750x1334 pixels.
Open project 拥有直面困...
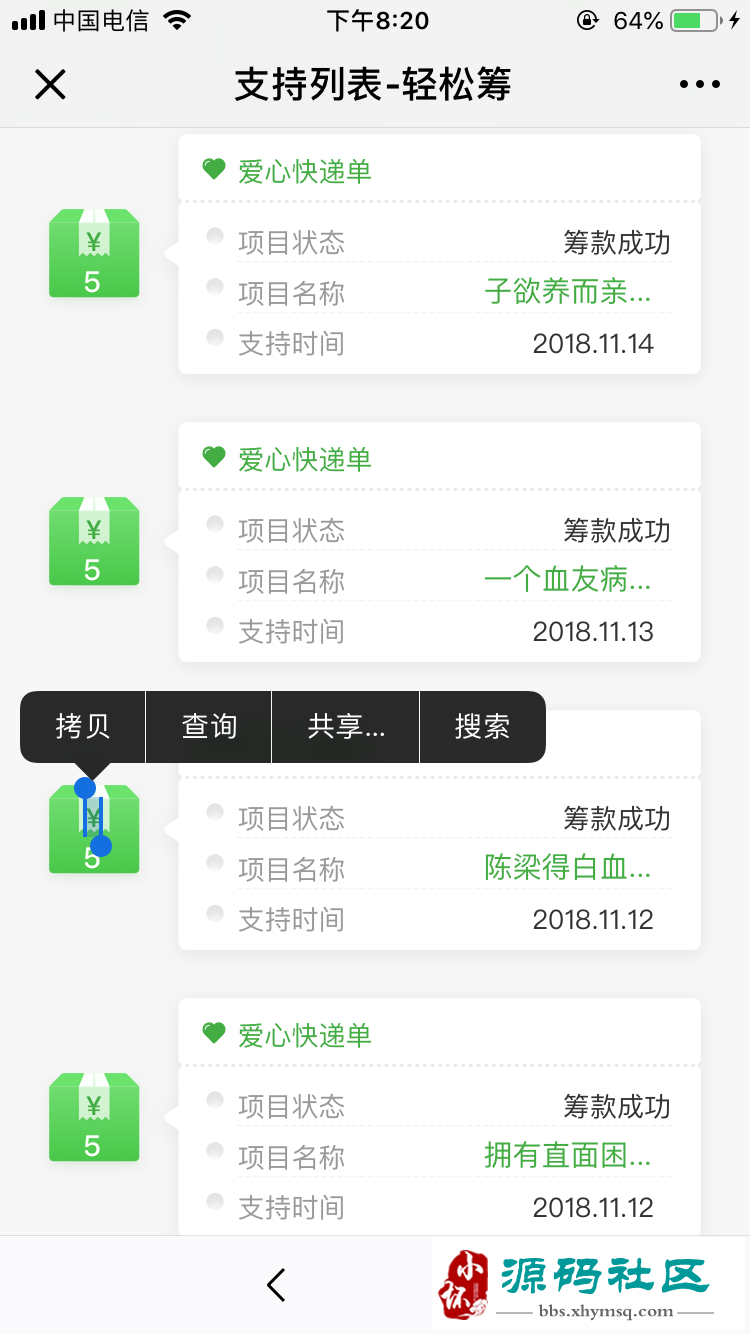(567, 1156)
